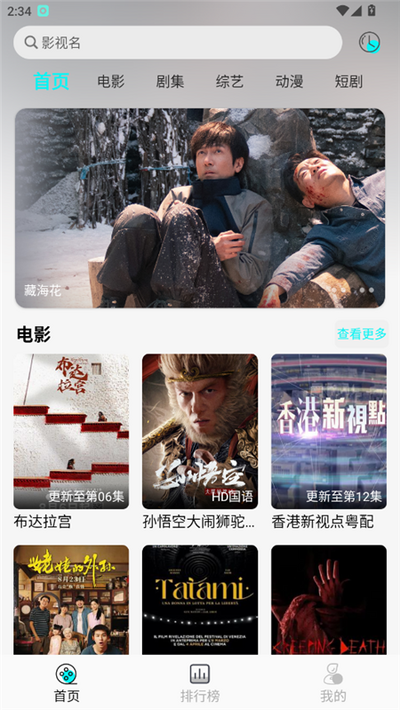Select the 综艺 top tab
400x710 pixels.
[x=230, y=82]
